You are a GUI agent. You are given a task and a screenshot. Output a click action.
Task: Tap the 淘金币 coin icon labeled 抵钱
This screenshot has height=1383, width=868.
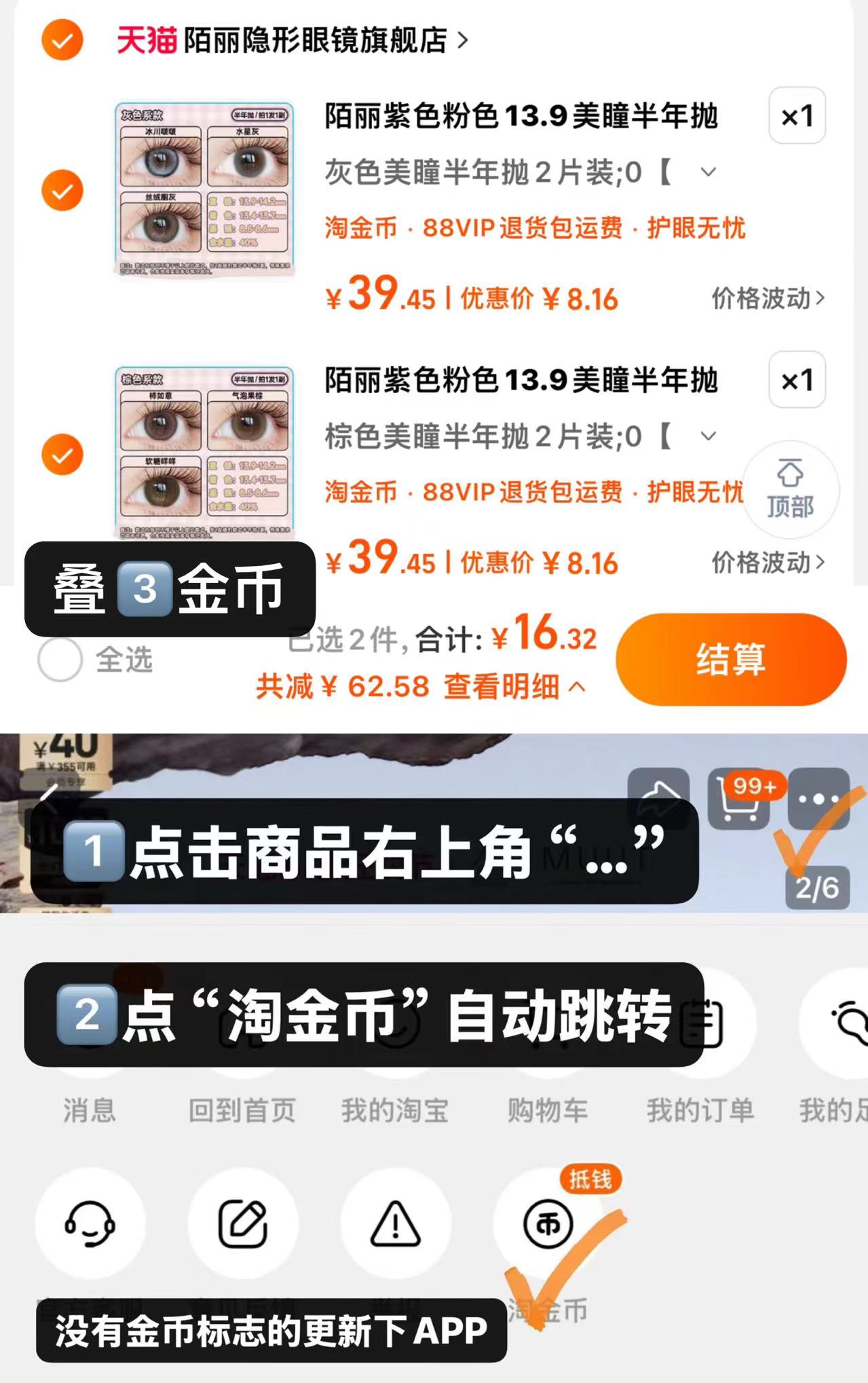coord(547,1222)
